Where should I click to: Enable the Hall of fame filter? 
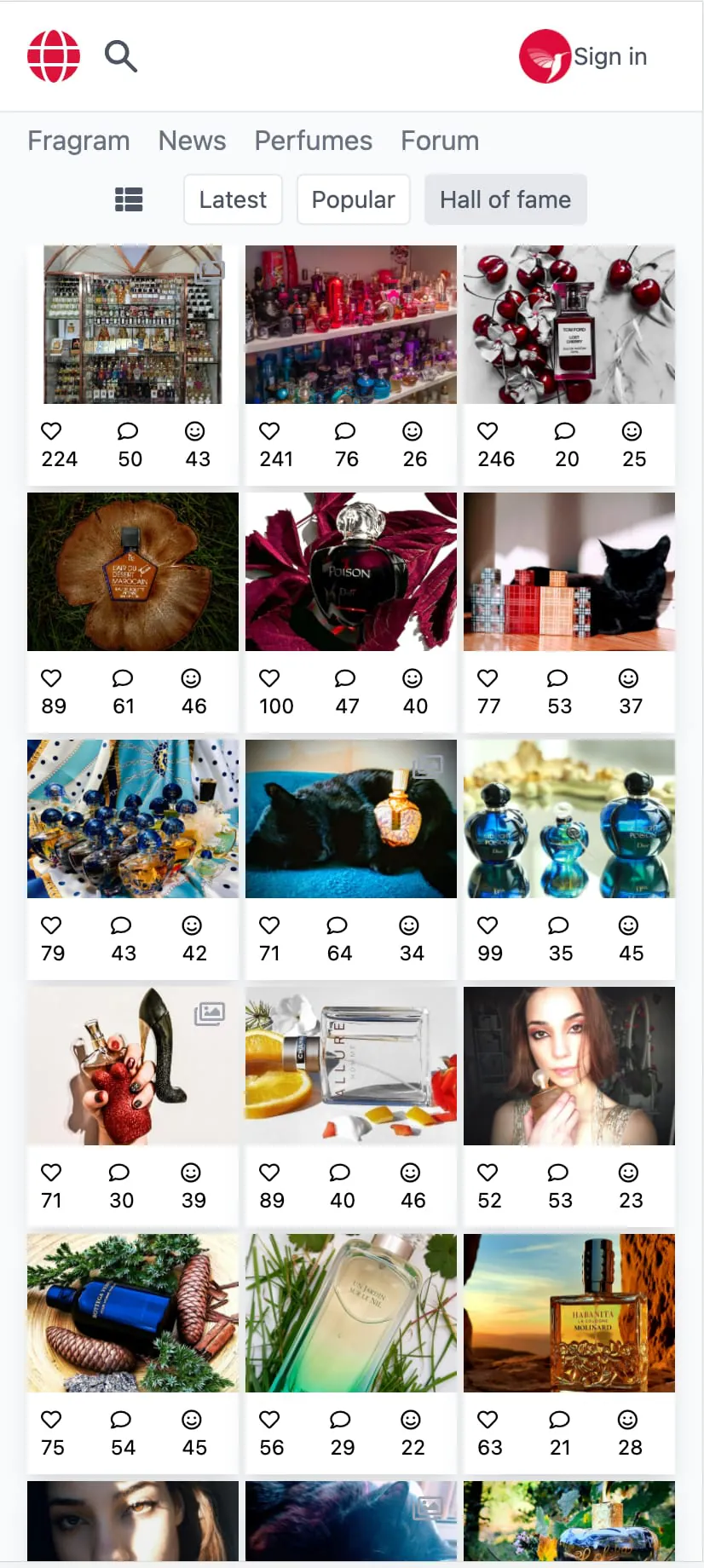505,199
